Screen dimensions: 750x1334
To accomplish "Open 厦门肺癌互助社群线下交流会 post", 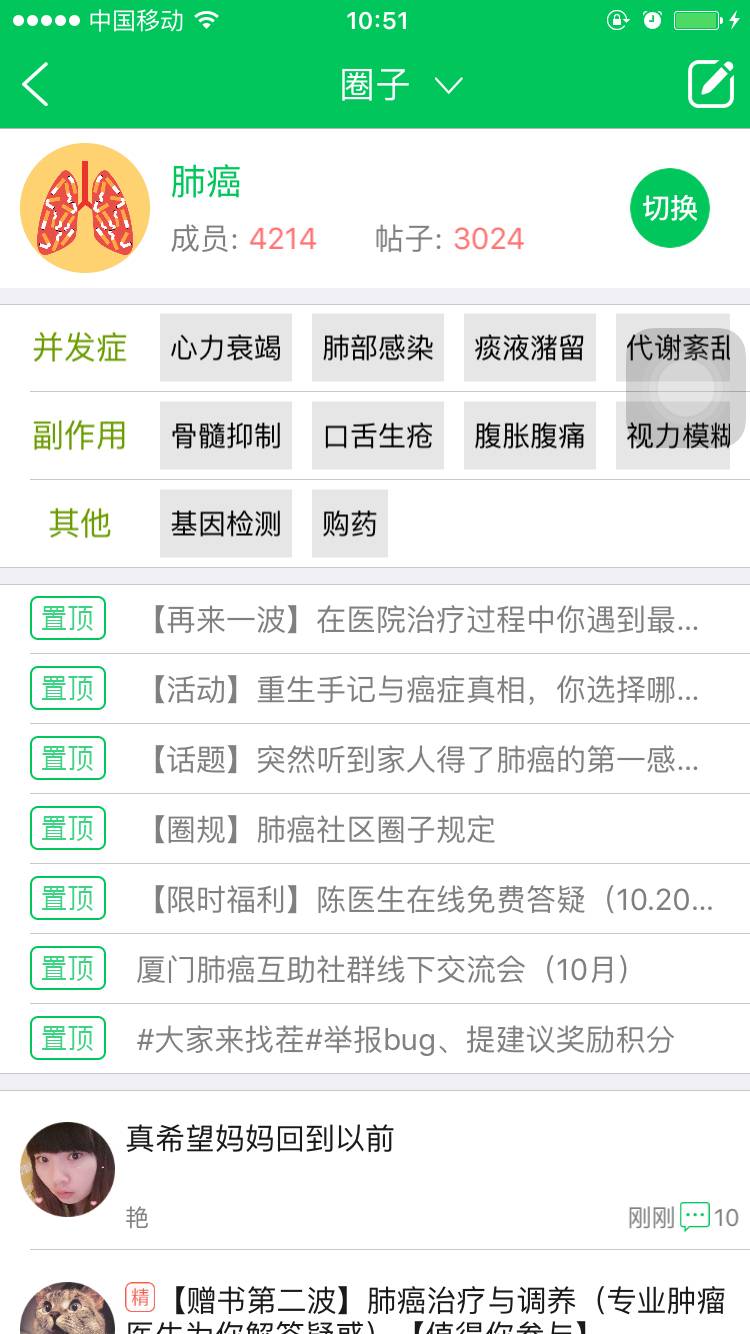I will 384,970.
